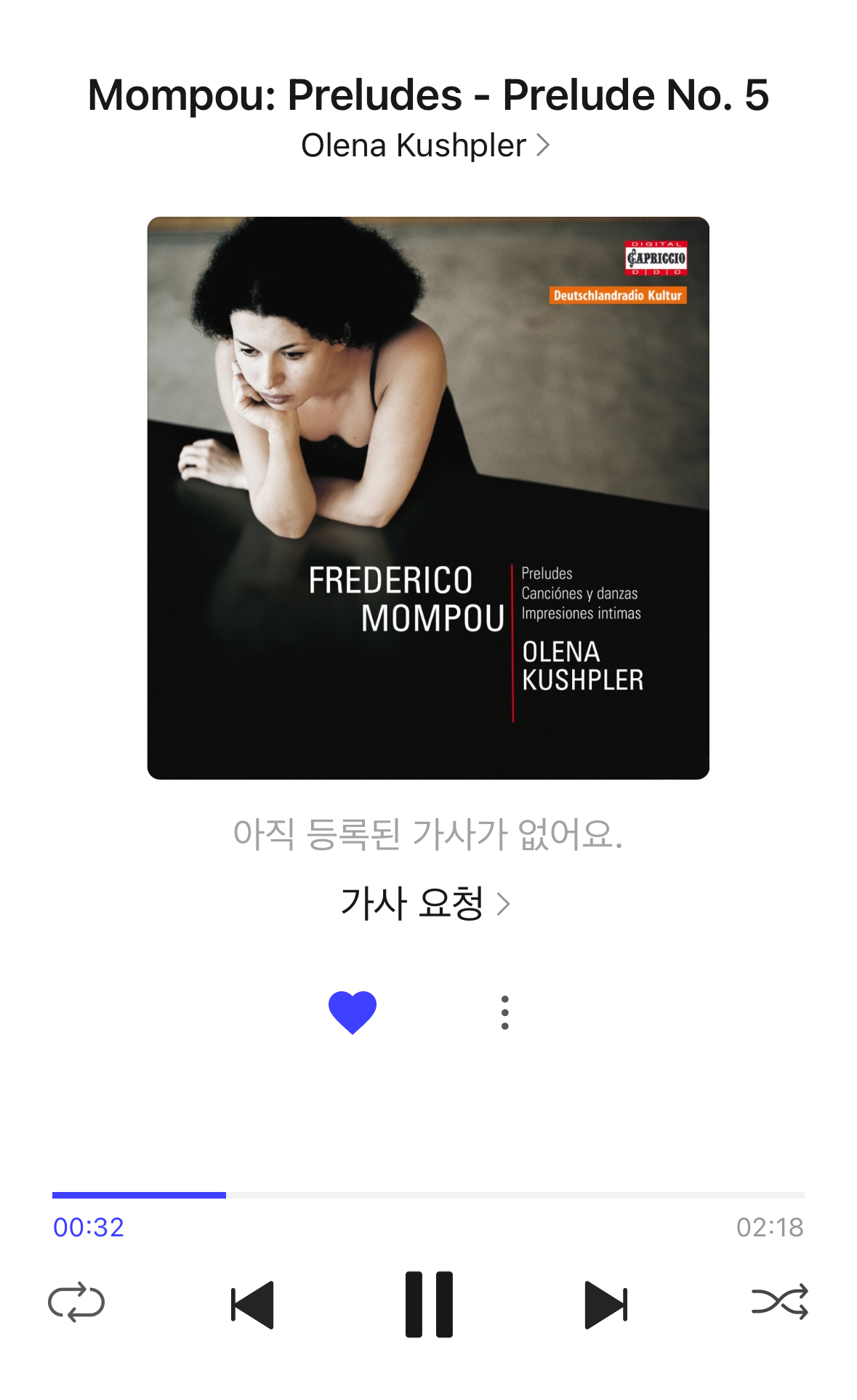
Task: Pause the current song
Action: pyautogui.click(x=429, y=1305)
